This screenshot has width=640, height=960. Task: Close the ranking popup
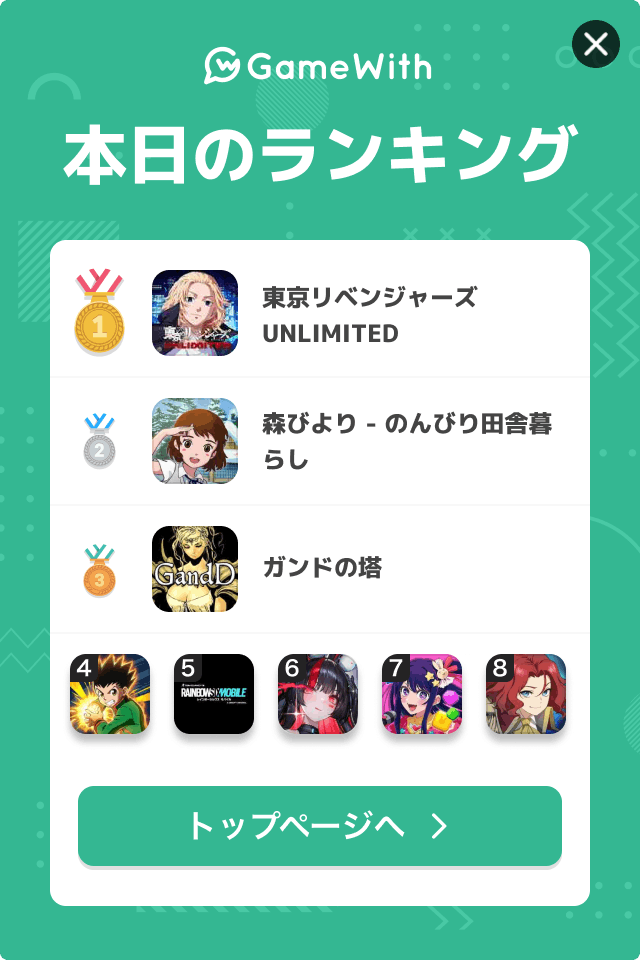click(596, 44)
